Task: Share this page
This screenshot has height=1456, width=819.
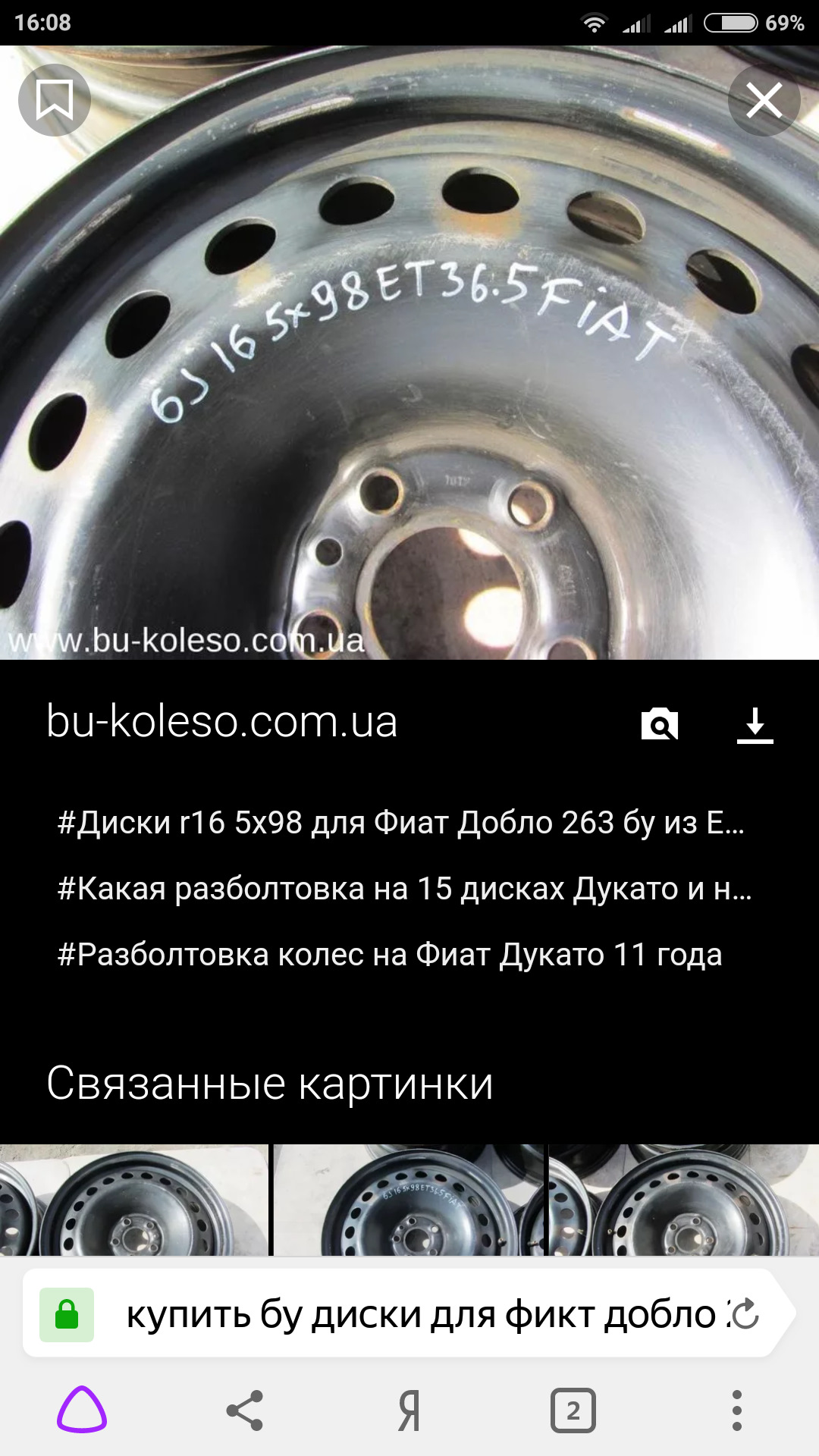Action: [245, 1410]
